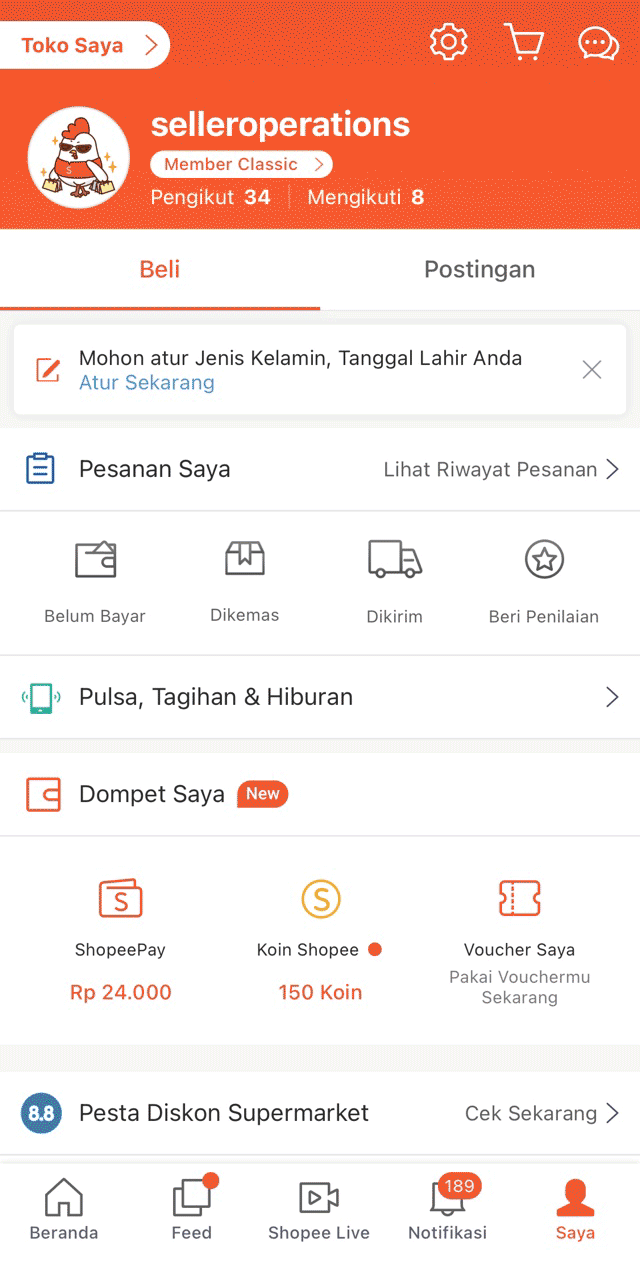The height and width of the screenshot is (1284, 640).
Task: Check Pesta Diskon Supermarket
Action: click(x=320, y=1113)
